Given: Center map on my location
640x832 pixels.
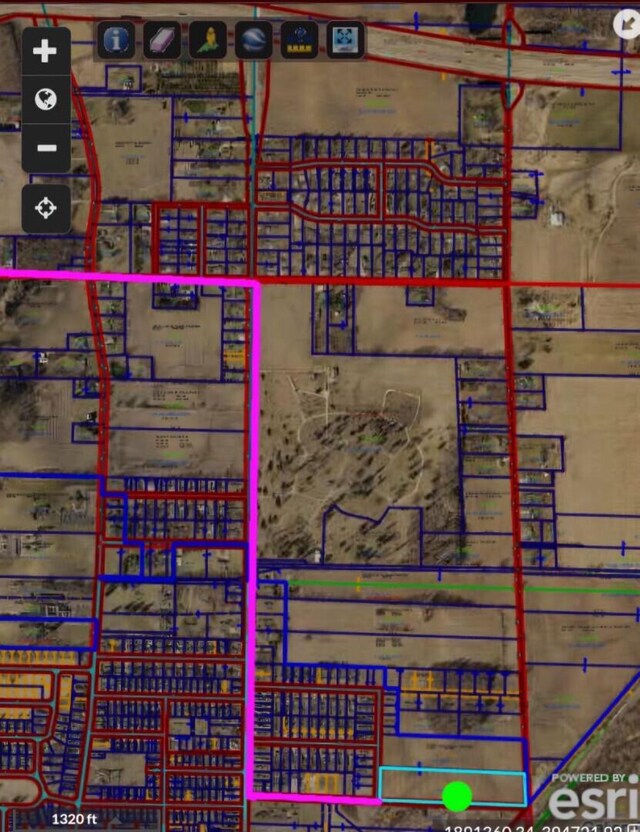Looking at the screenshot, I should point(46,208).
